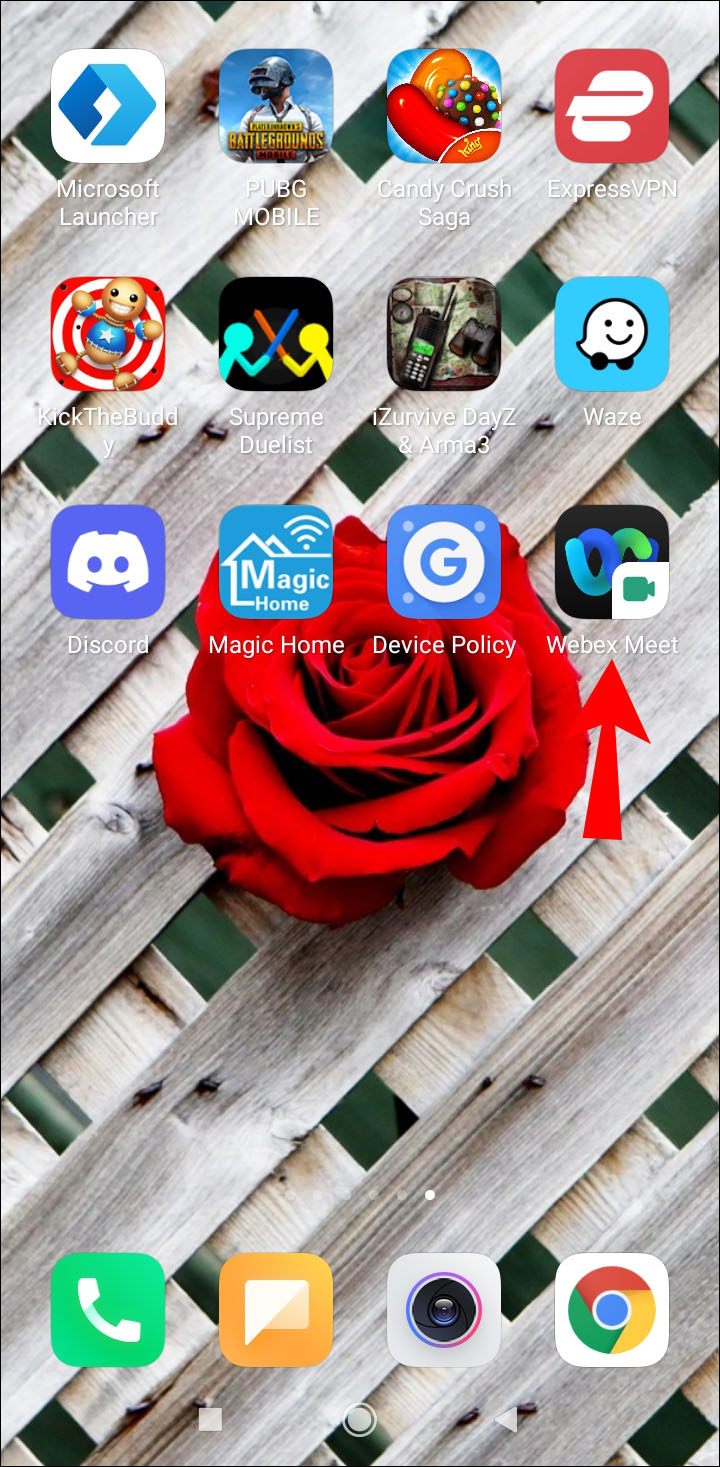
Task: Open the Discord app
Action: tap(108, 562)
